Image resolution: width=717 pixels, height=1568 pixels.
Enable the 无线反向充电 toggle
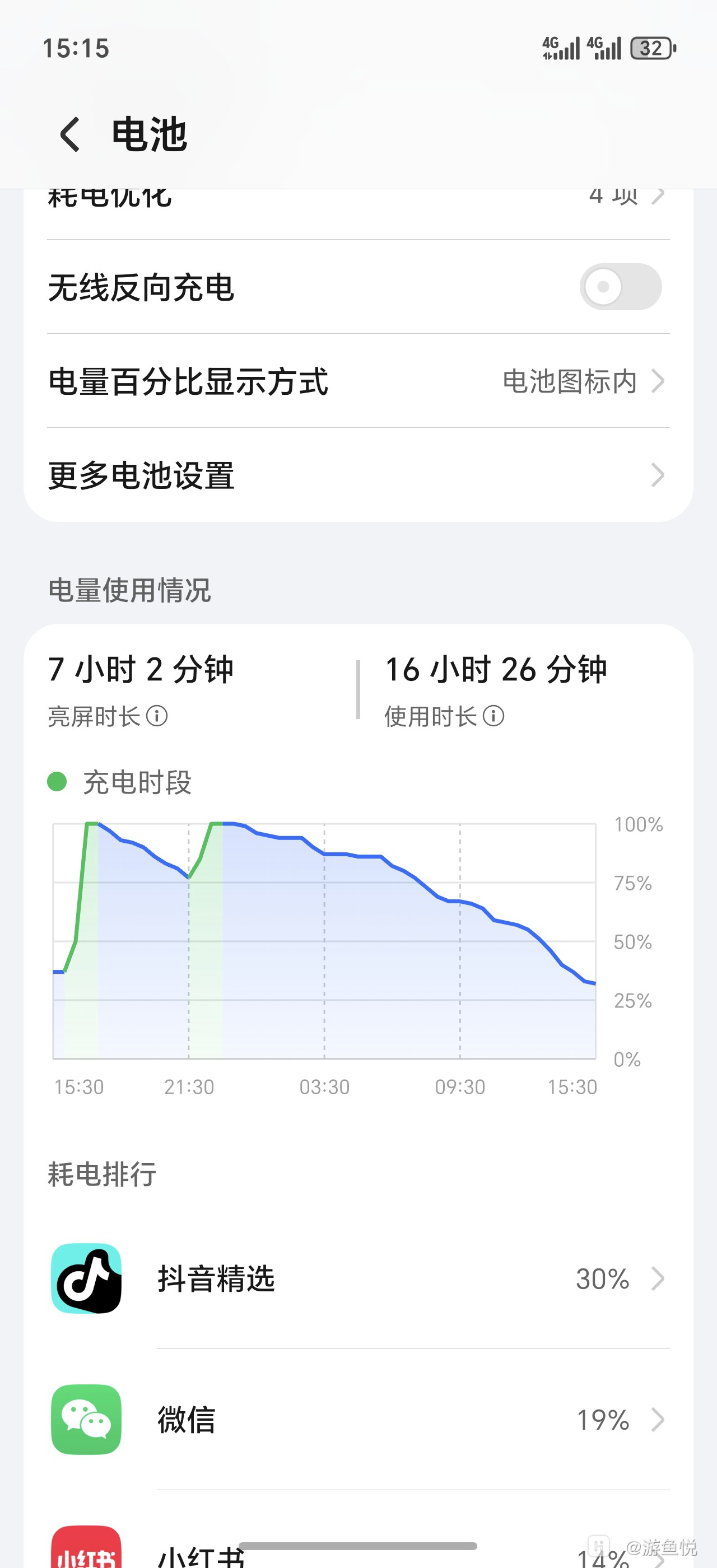click(x=620, y=288)
